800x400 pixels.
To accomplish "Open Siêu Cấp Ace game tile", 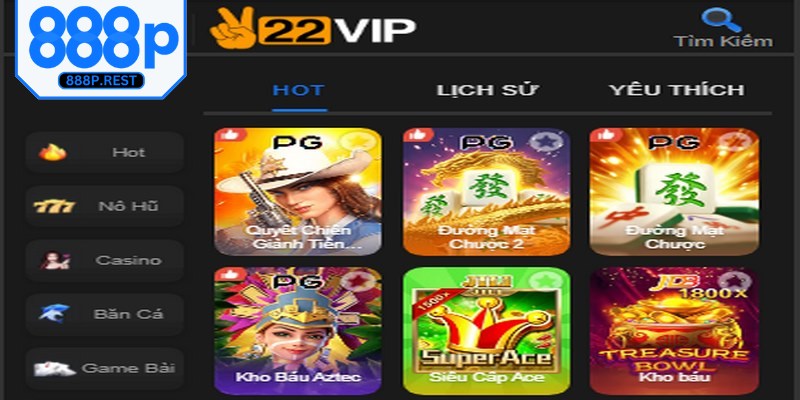I will click(486, 330).
